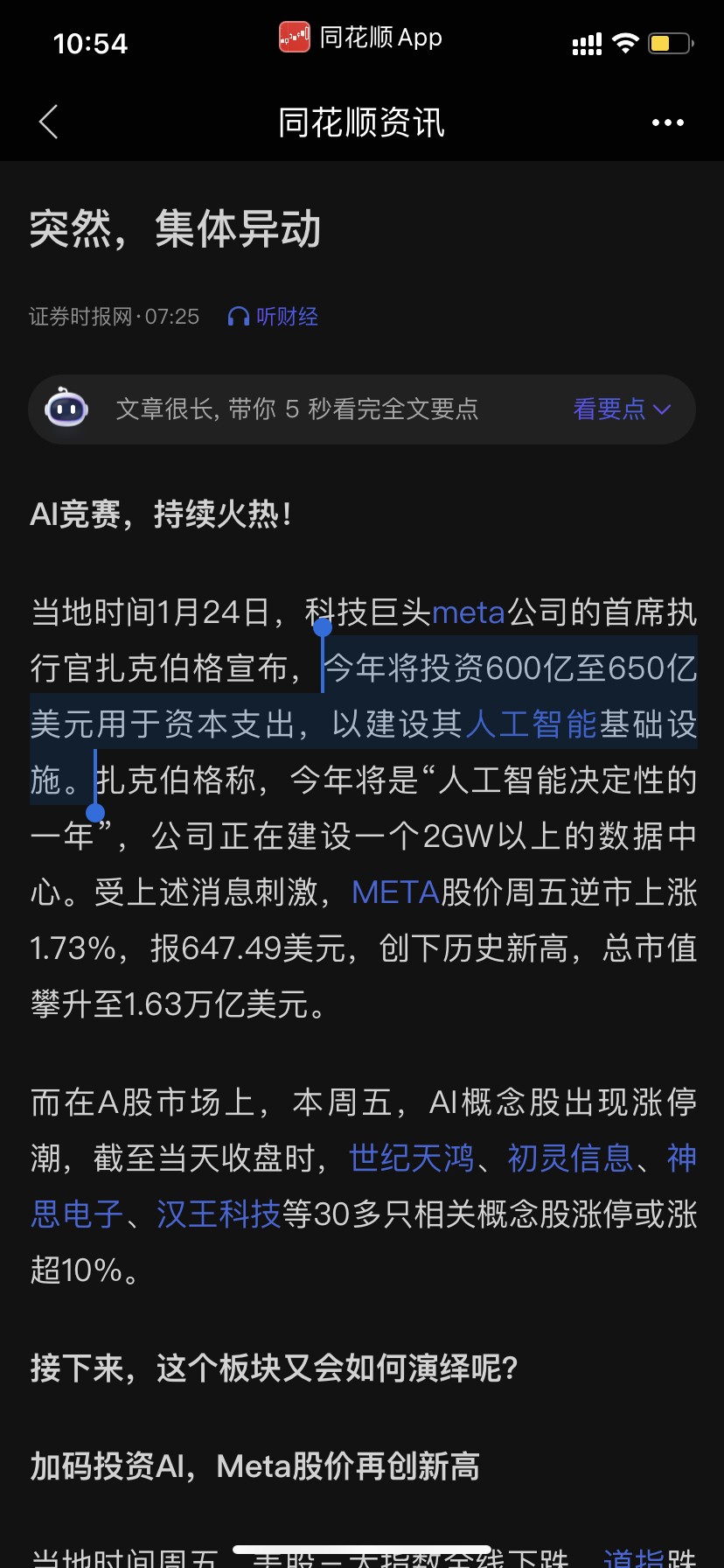Tap the lower text selection handle
The width and height of the screenshot is (724, 1568).
pos(96,814)
